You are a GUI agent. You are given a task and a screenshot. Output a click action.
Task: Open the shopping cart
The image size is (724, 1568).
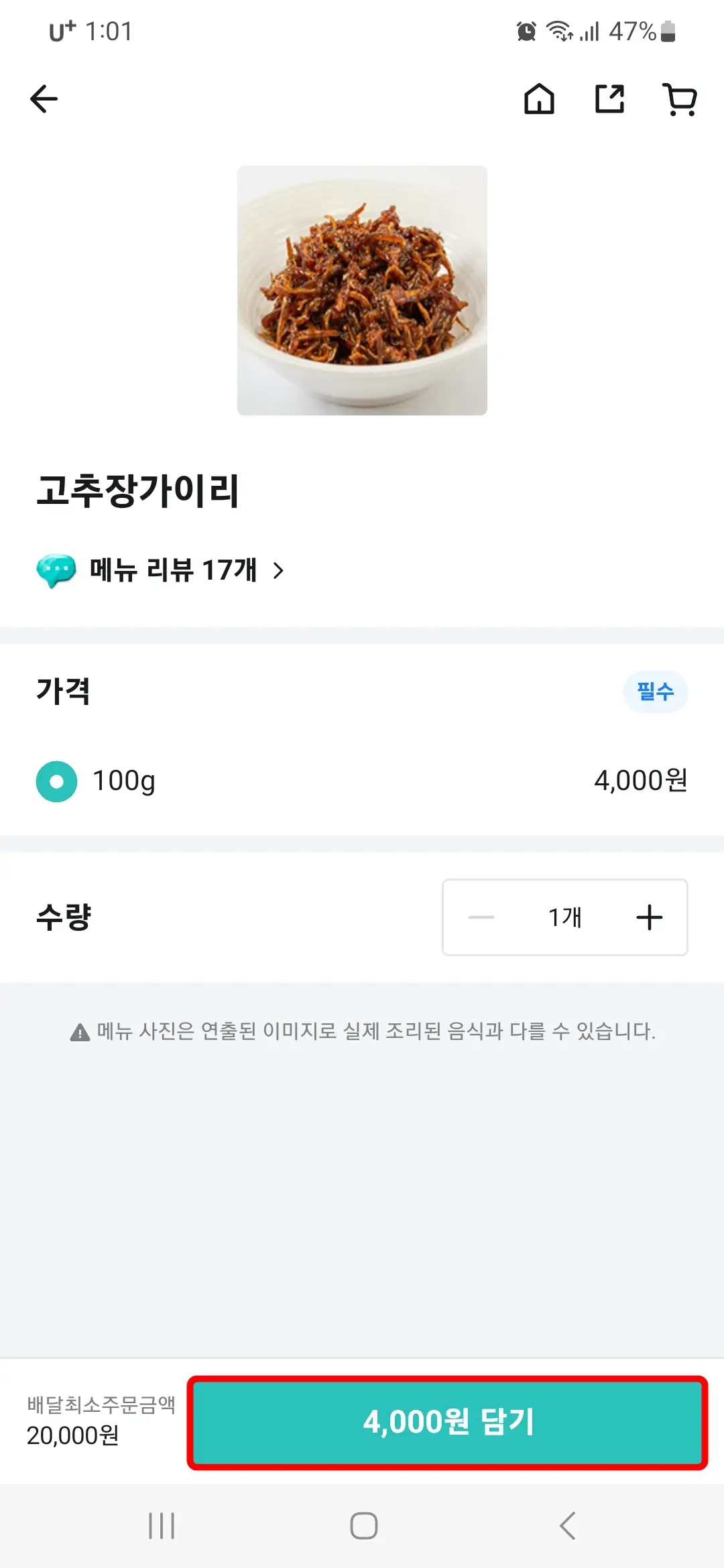680,99
